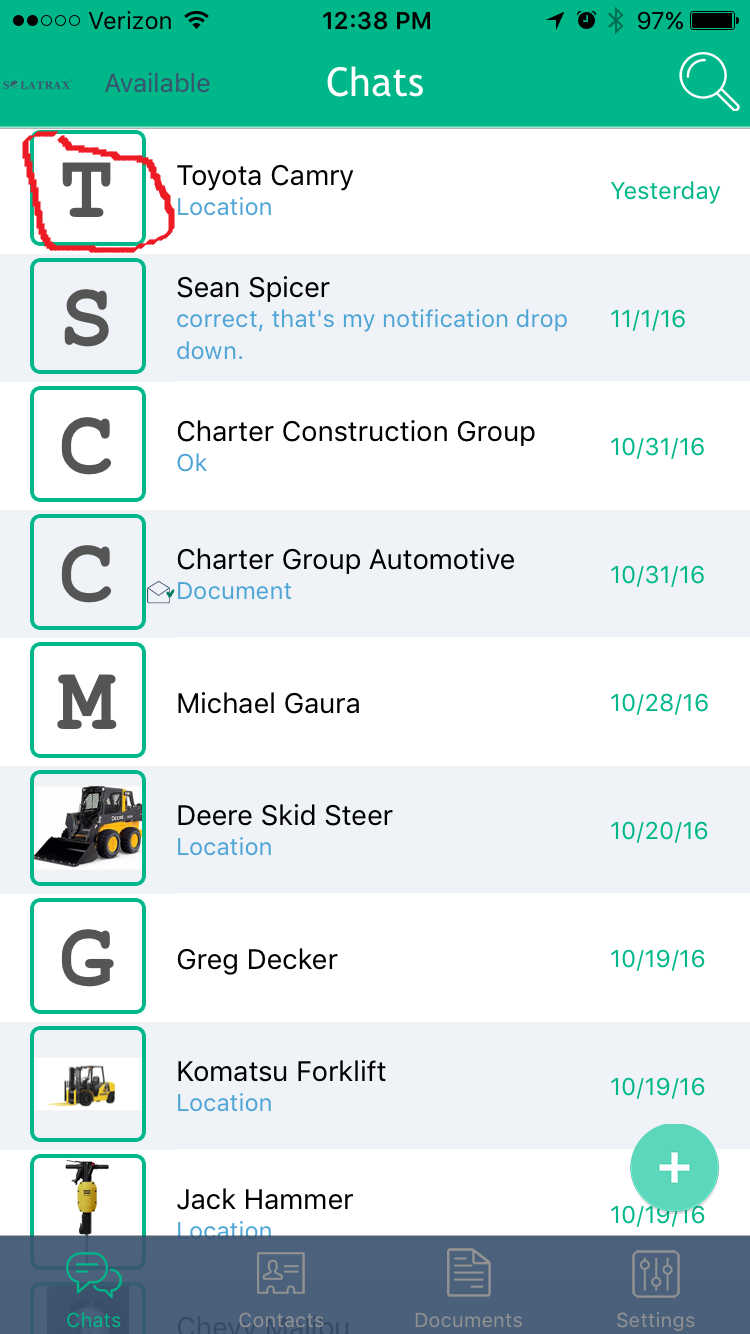Image resolution: width=750 pixels, height=1334 pixels.
Task: Open Charter Group Automotive chat
Action: (375, 574)
